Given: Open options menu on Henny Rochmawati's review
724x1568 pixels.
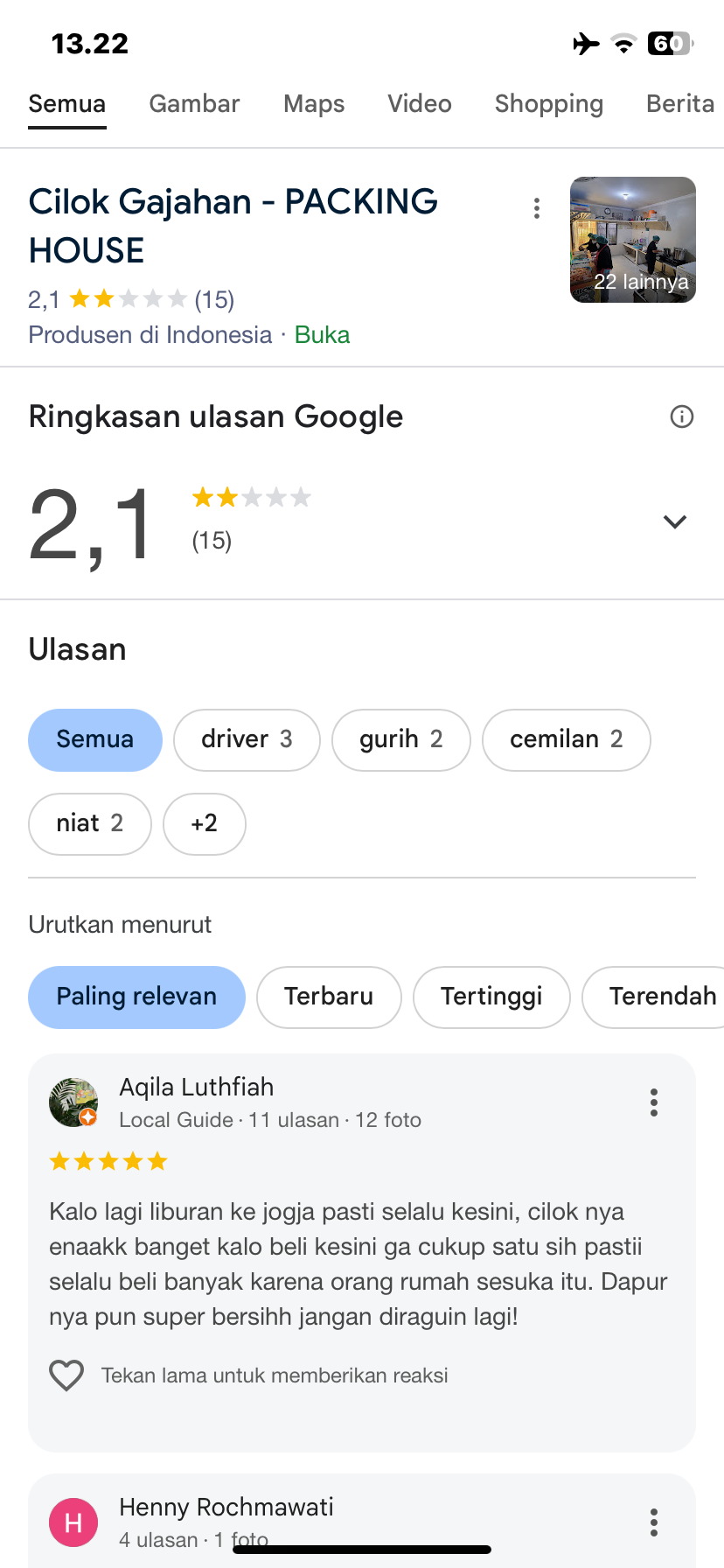Looking at the screenshot, I should 654,1522.
